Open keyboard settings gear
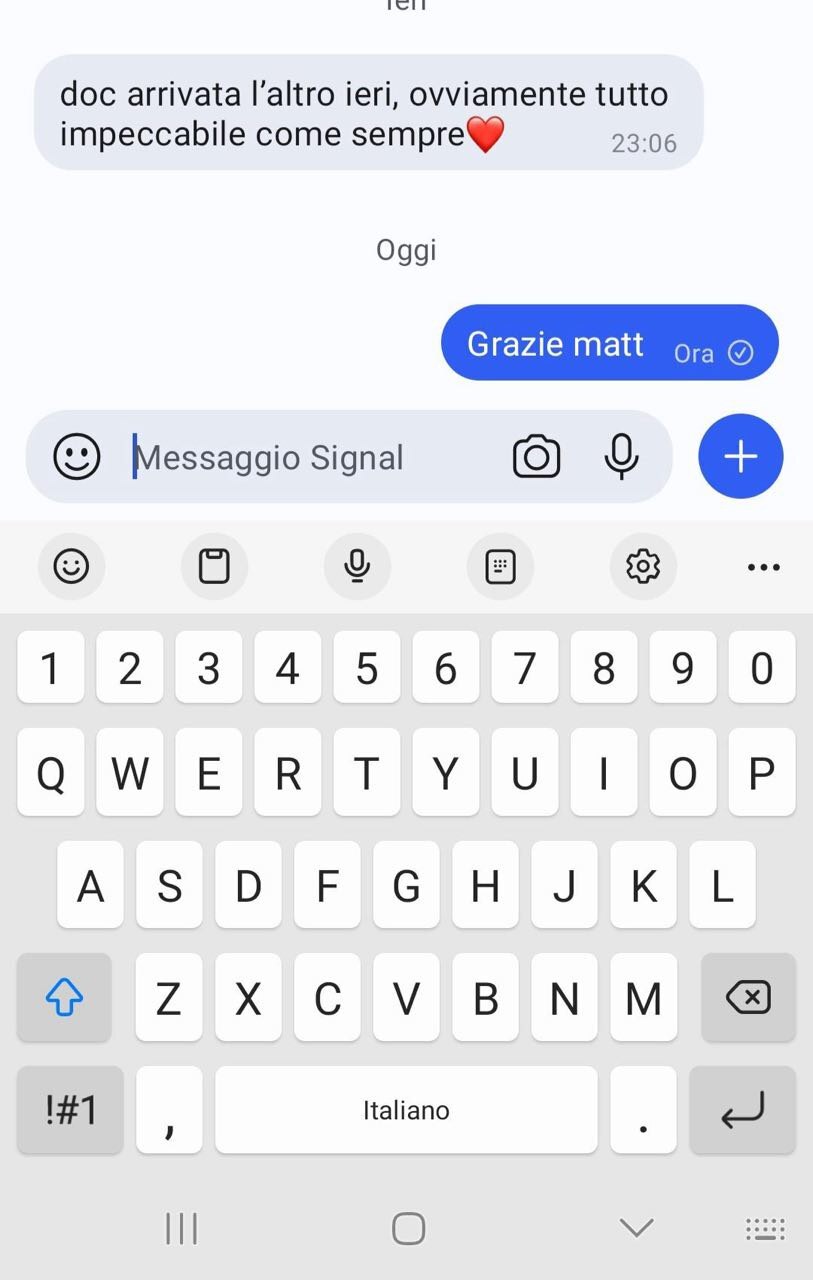 click(642, 567)
